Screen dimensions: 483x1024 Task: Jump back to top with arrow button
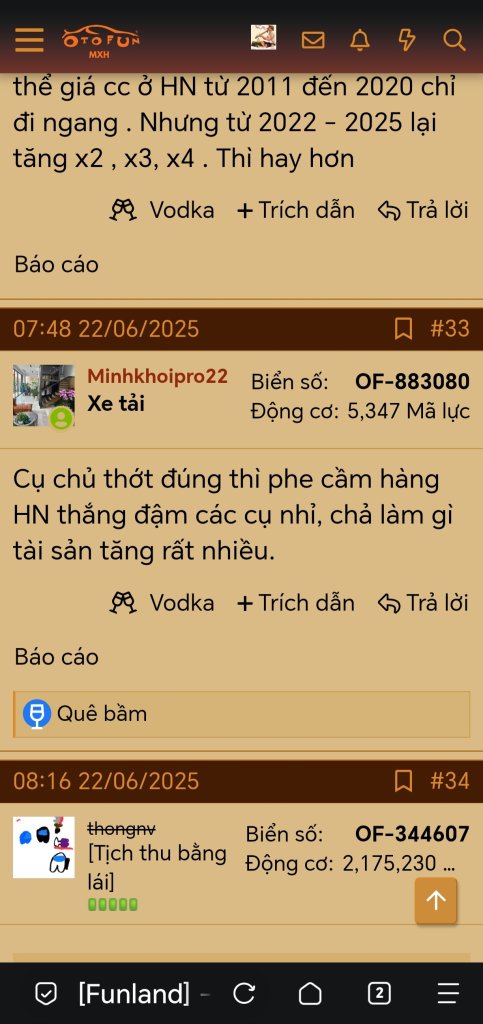point(436,901)
